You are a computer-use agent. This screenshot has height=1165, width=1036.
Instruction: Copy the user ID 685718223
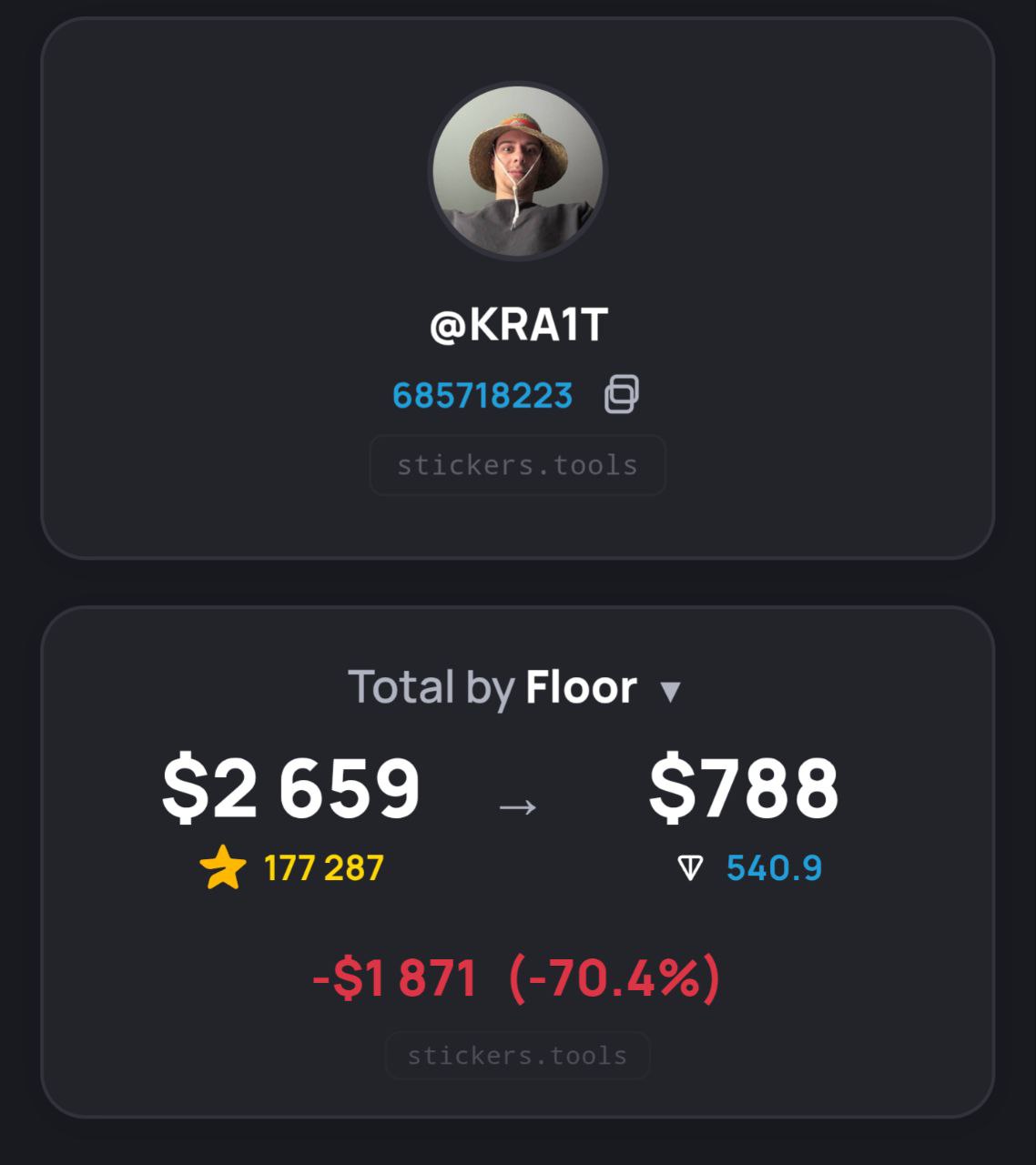(621, 394)
